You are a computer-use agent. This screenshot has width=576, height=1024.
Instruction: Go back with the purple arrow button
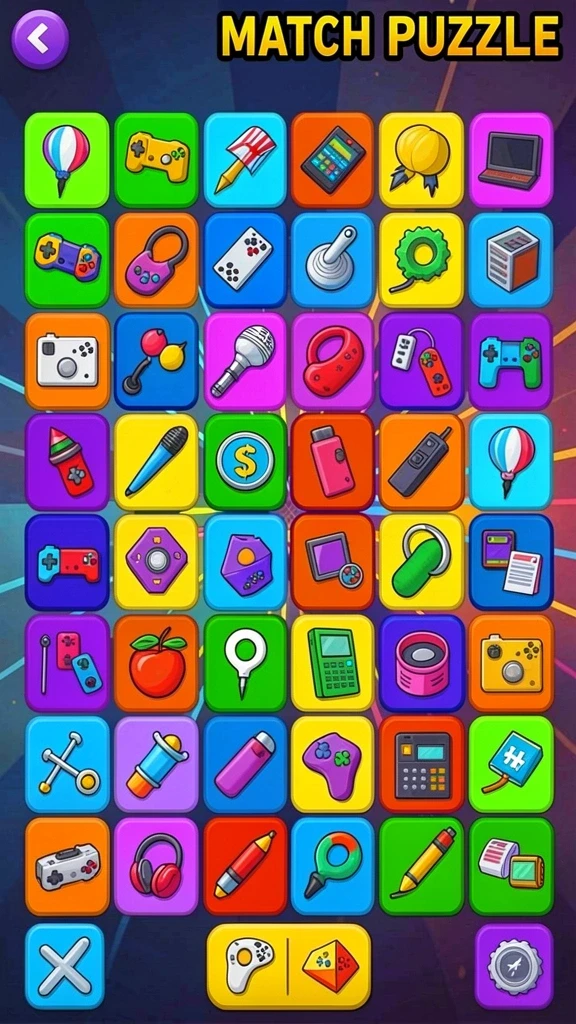click(40, 39)
